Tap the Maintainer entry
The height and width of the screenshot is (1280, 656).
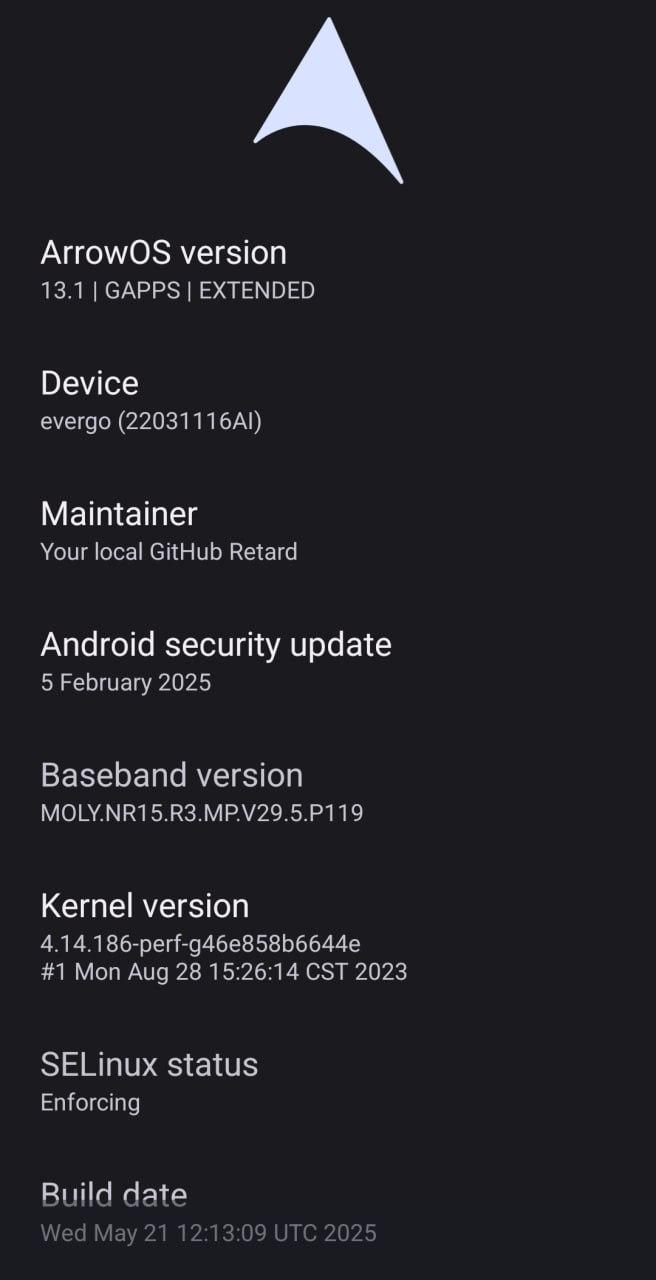click(x=328, y=532)
